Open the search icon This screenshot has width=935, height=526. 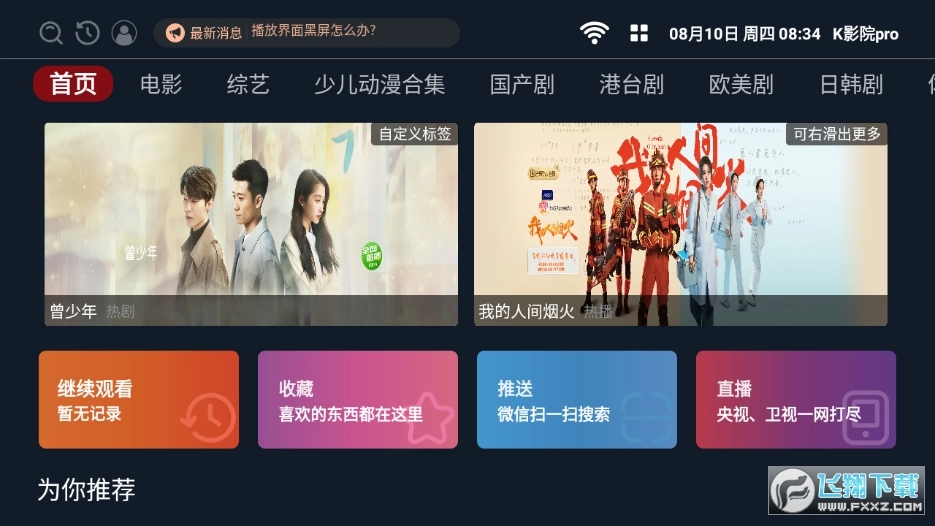[x=51, y=33]
